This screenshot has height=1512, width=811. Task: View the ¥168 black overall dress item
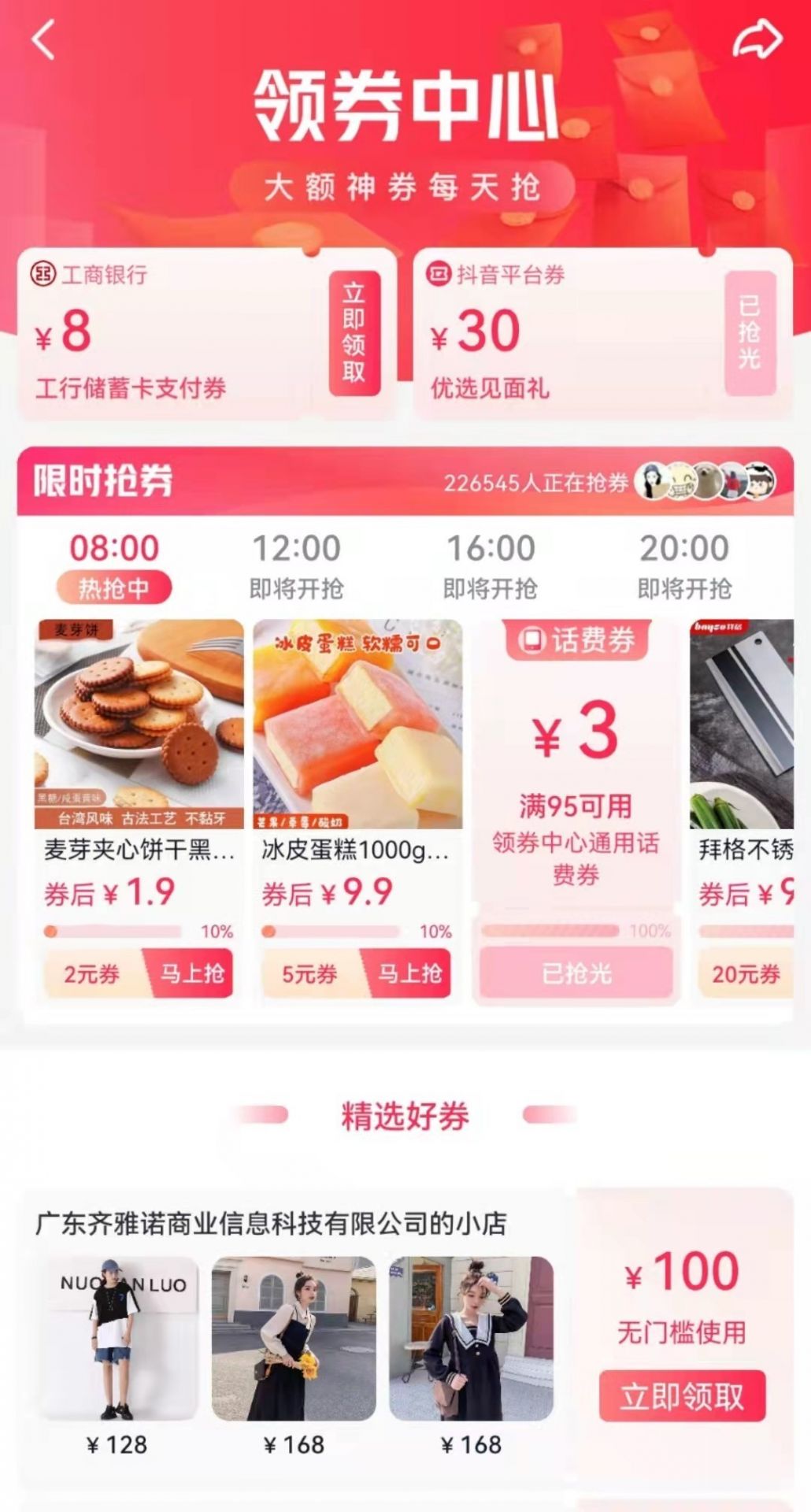[294, 1338]
